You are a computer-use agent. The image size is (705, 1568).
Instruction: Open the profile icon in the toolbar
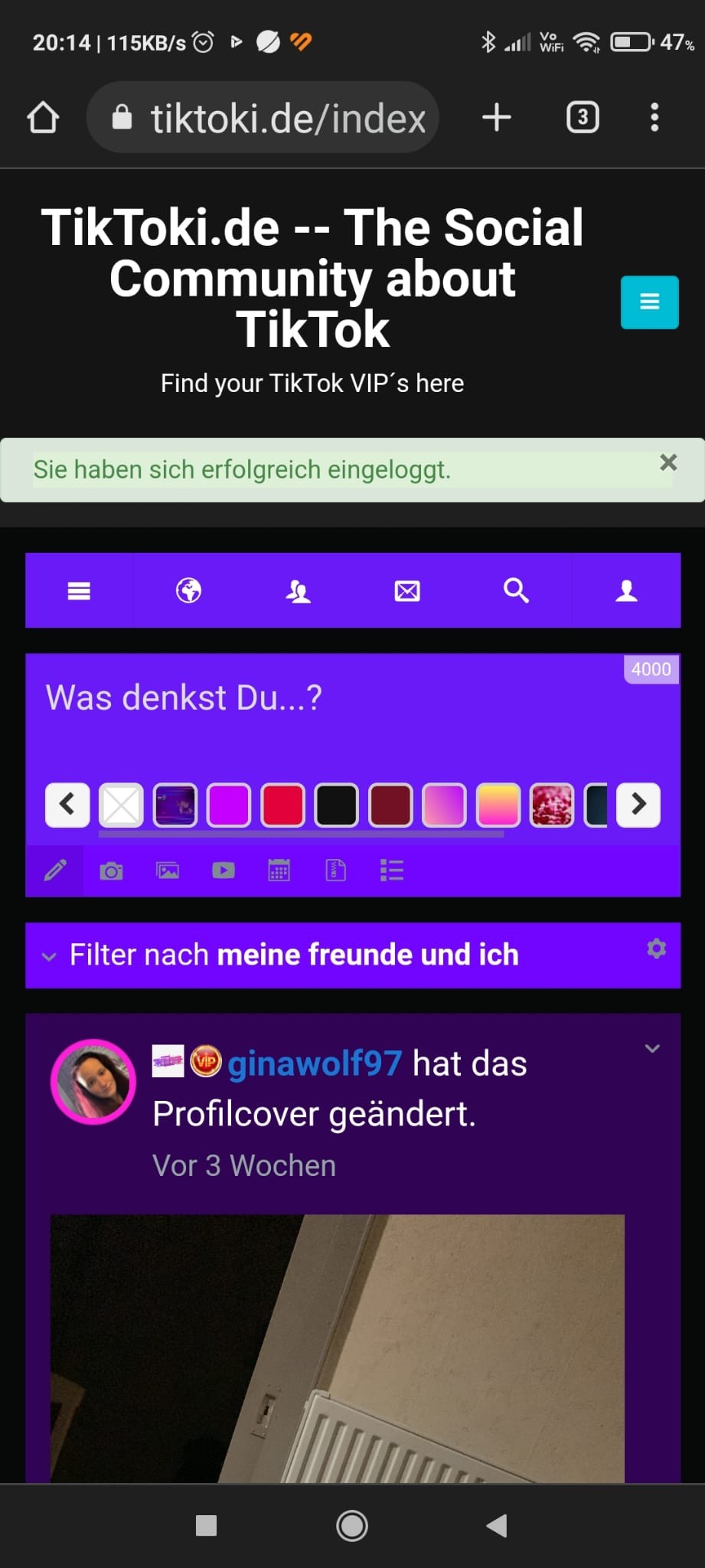pyautogui.click(x=626, y=590)
